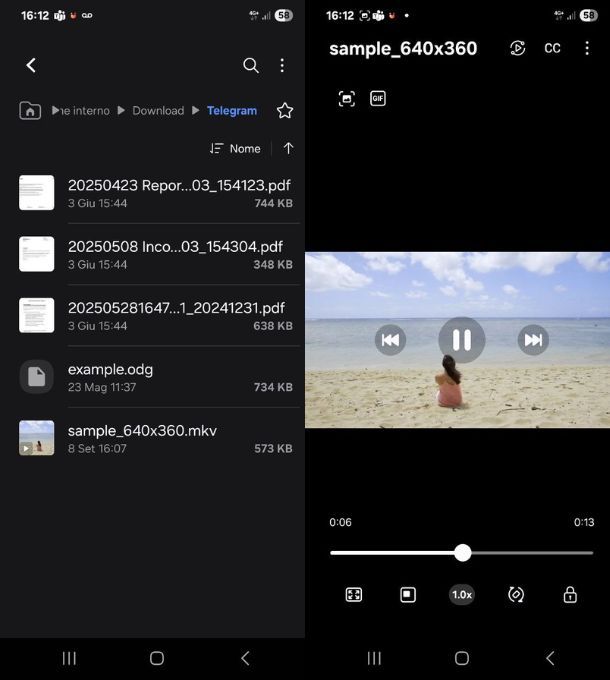Pause the video playback
610x680 pixels.
coord(461,340)
